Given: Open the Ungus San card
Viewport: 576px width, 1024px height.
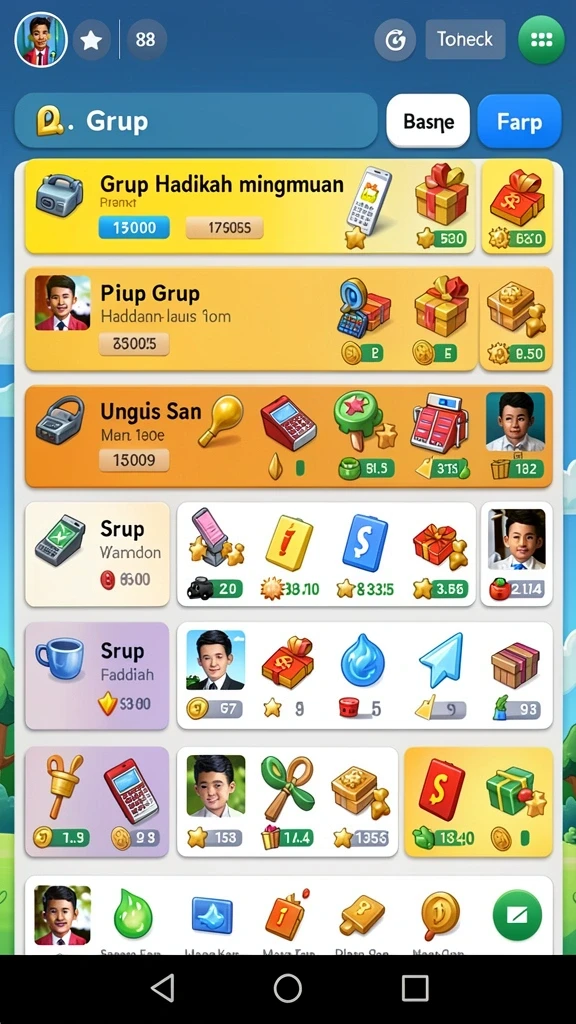Looking at the screenshot, I should [288, 436].
